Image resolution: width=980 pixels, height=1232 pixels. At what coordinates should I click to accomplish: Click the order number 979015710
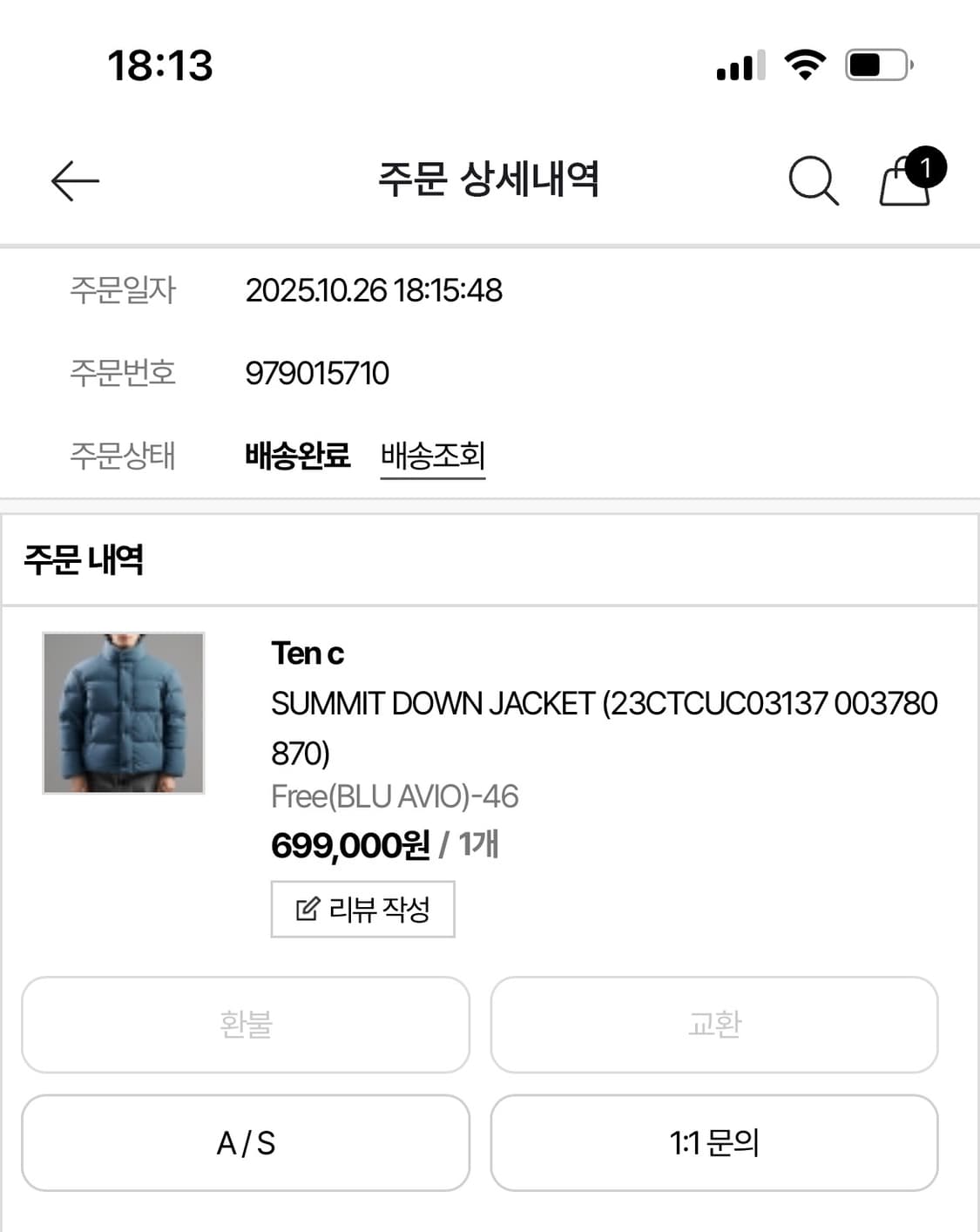317,373
